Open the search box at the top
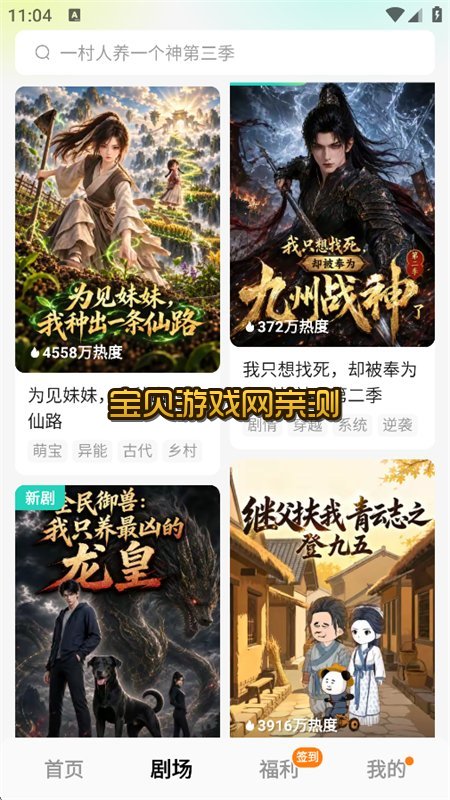The image size is (450, 800). pos(225,53)
